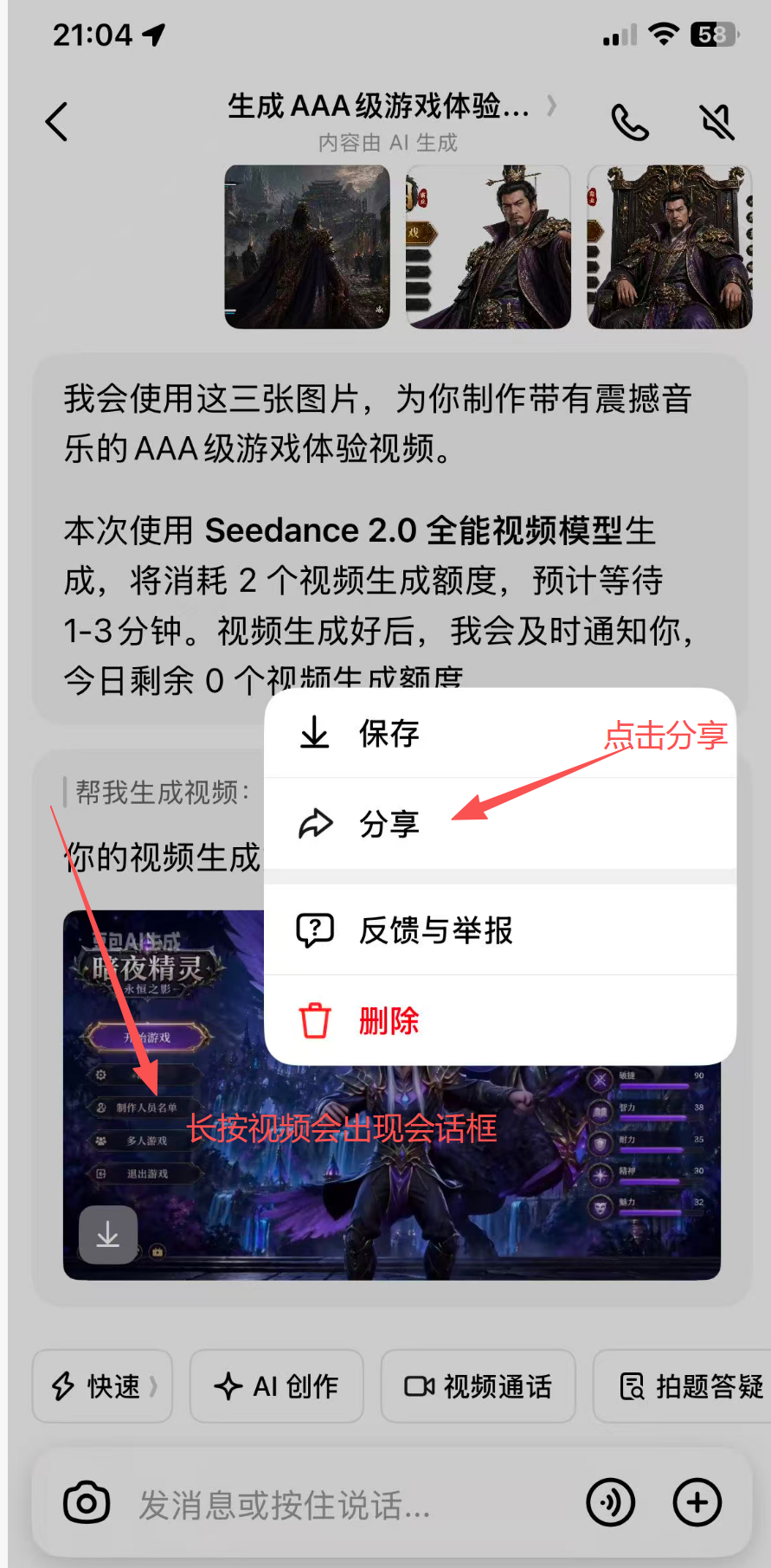Tap the download icon on the video
The image size is (771, 1568).
108,1235
